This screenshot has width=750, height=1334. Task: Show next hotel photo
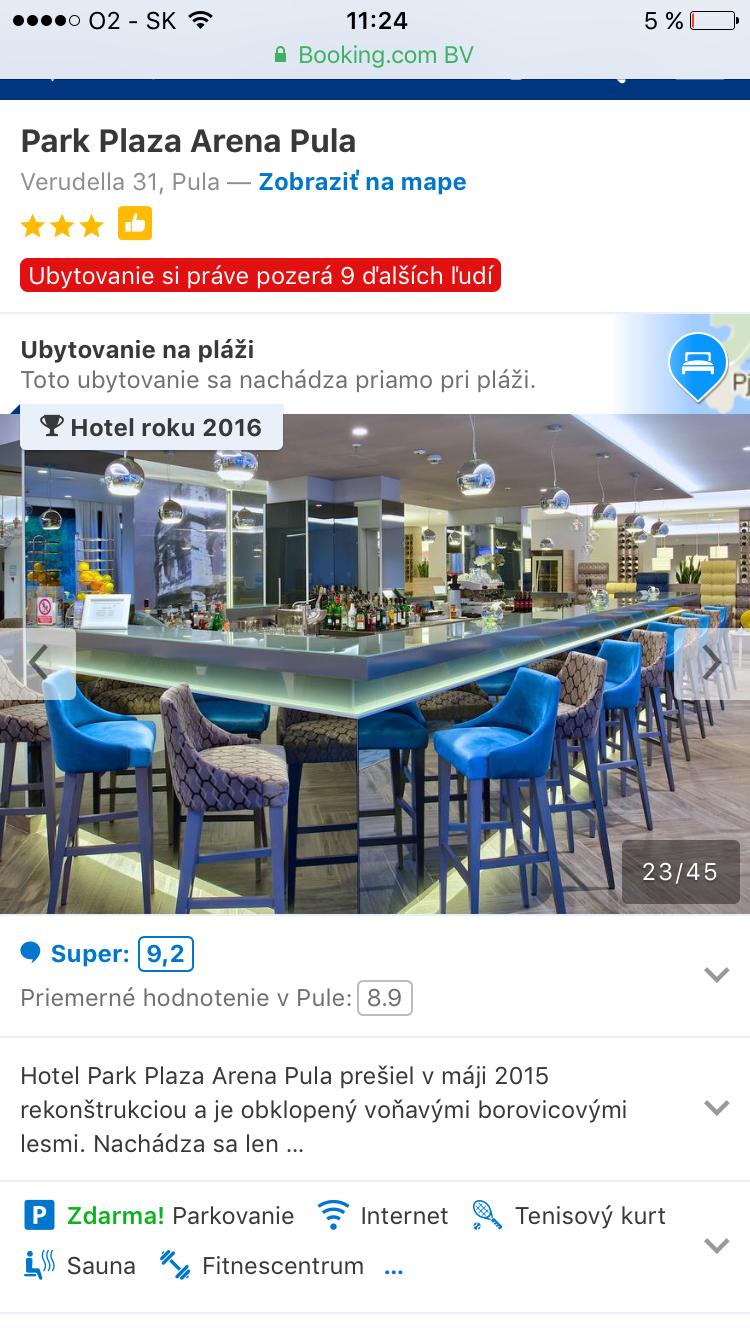(711, 663)
